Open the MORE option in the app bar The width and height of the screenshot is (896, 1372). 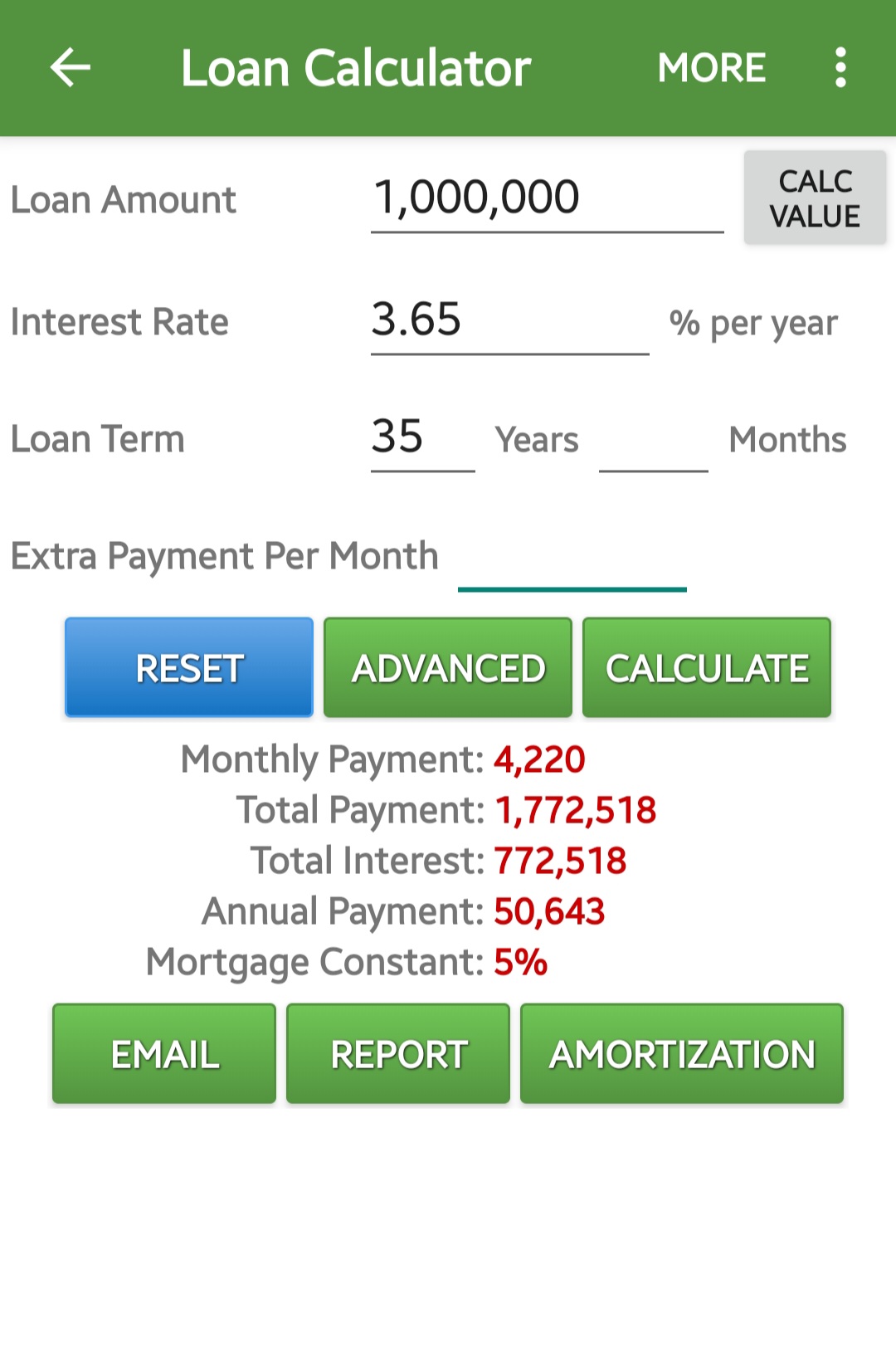(x=711, y=67)
